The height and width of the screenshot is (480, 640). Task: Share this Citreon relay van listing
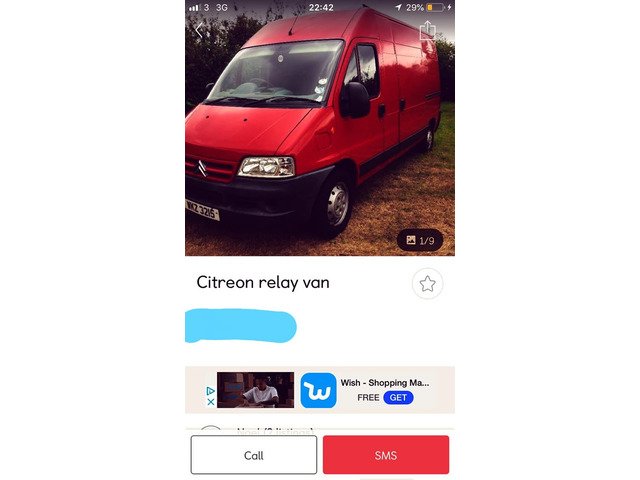(x=427, y=31)
